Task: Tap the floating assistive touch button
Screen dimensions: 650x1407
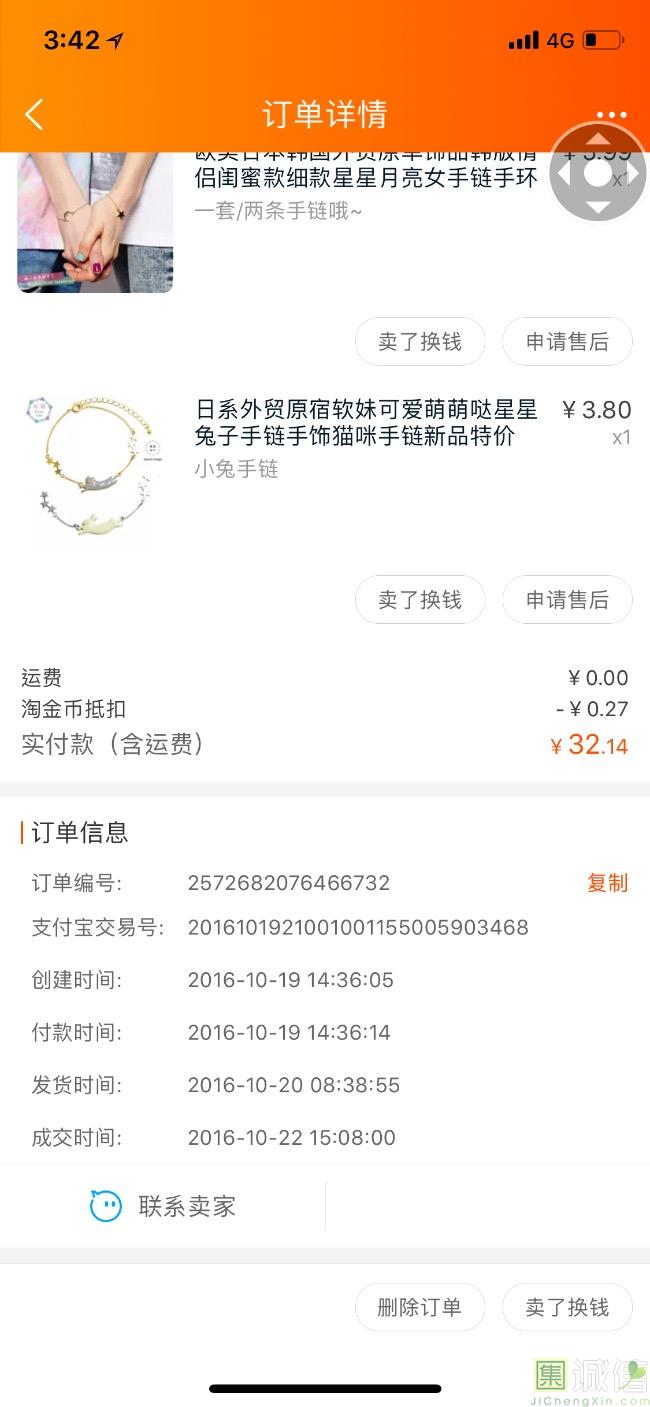Action: tap(597, 173)
